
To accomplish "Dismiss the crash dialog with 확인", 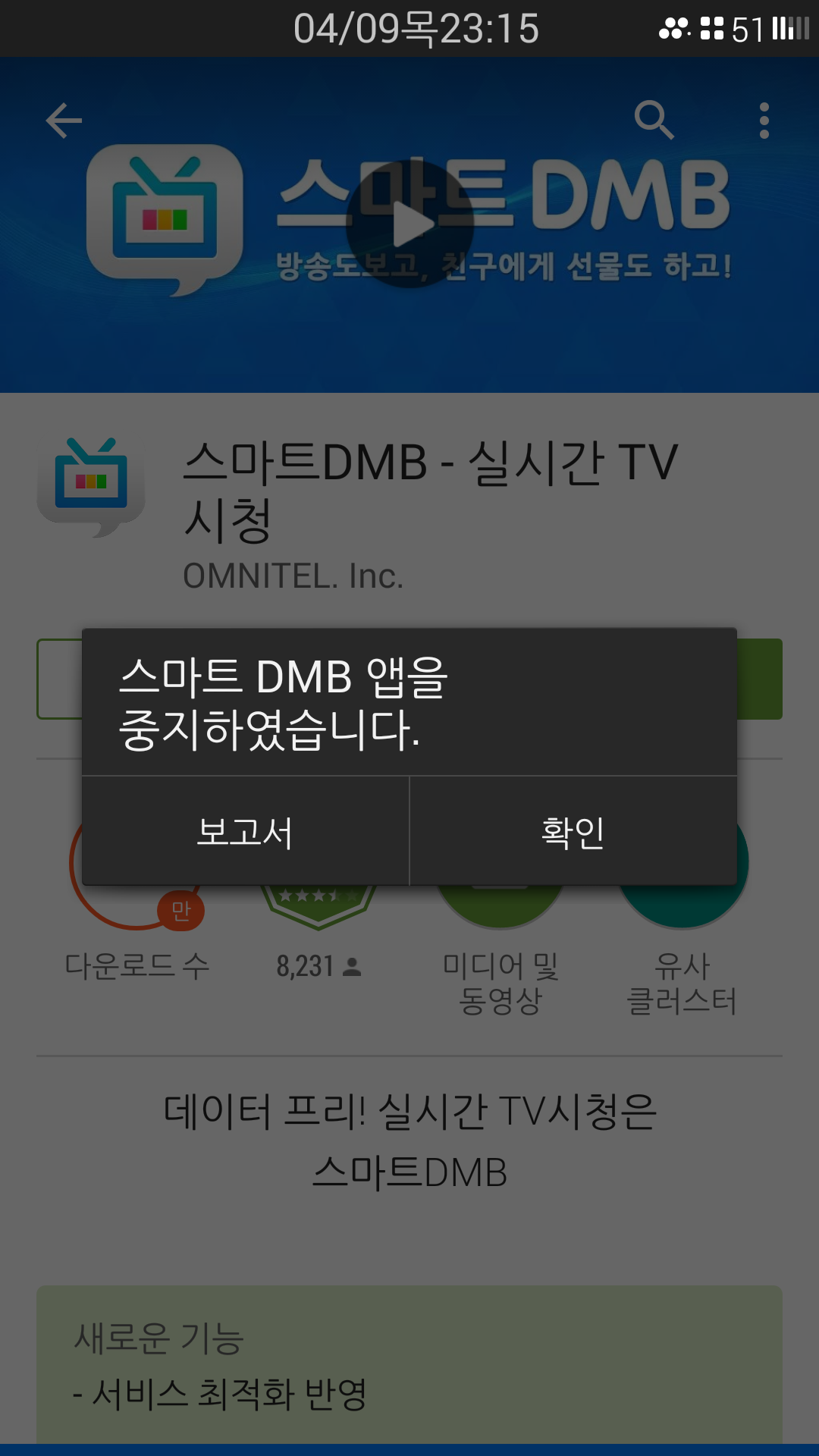I will pos(573,832).
